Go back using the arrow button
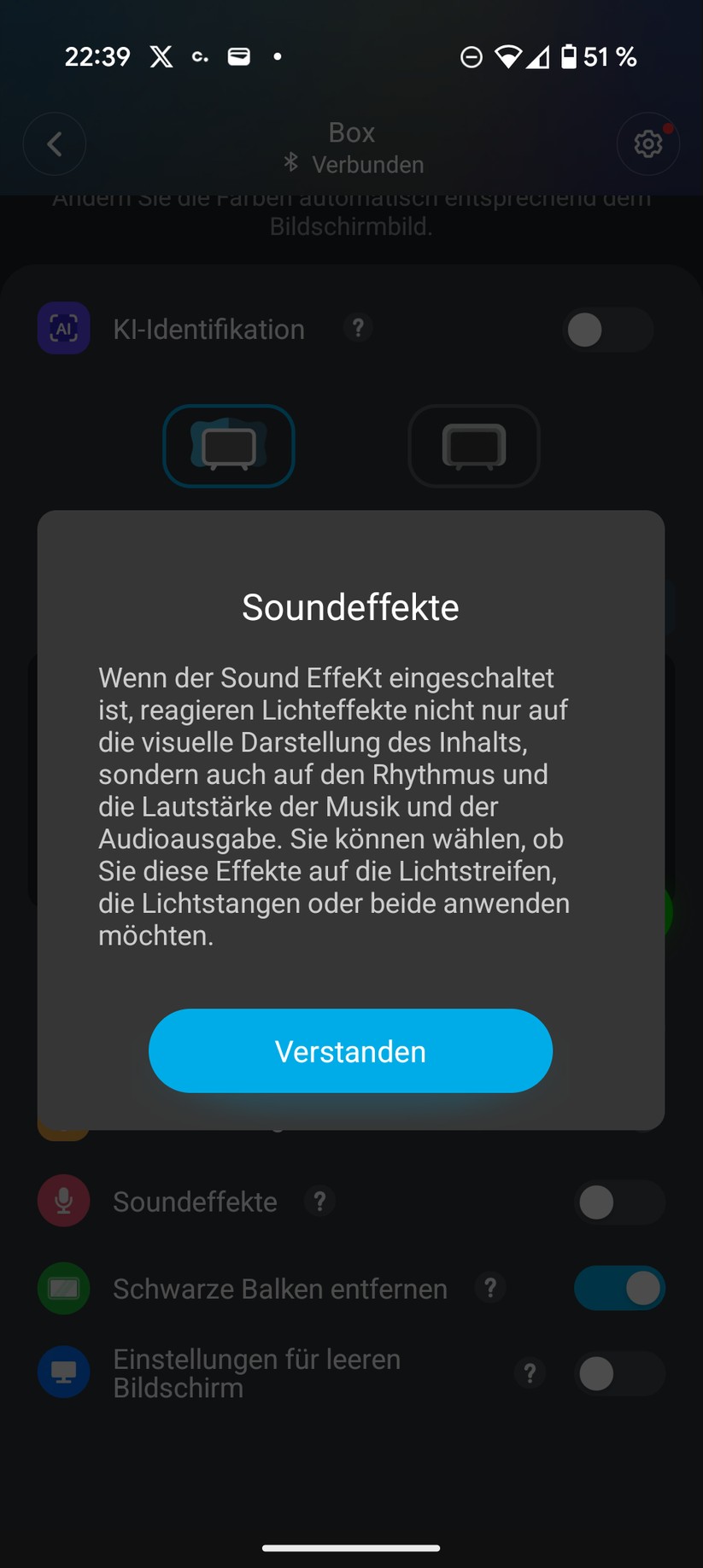Screen dimensions: 703x1568 click(55, 143)
